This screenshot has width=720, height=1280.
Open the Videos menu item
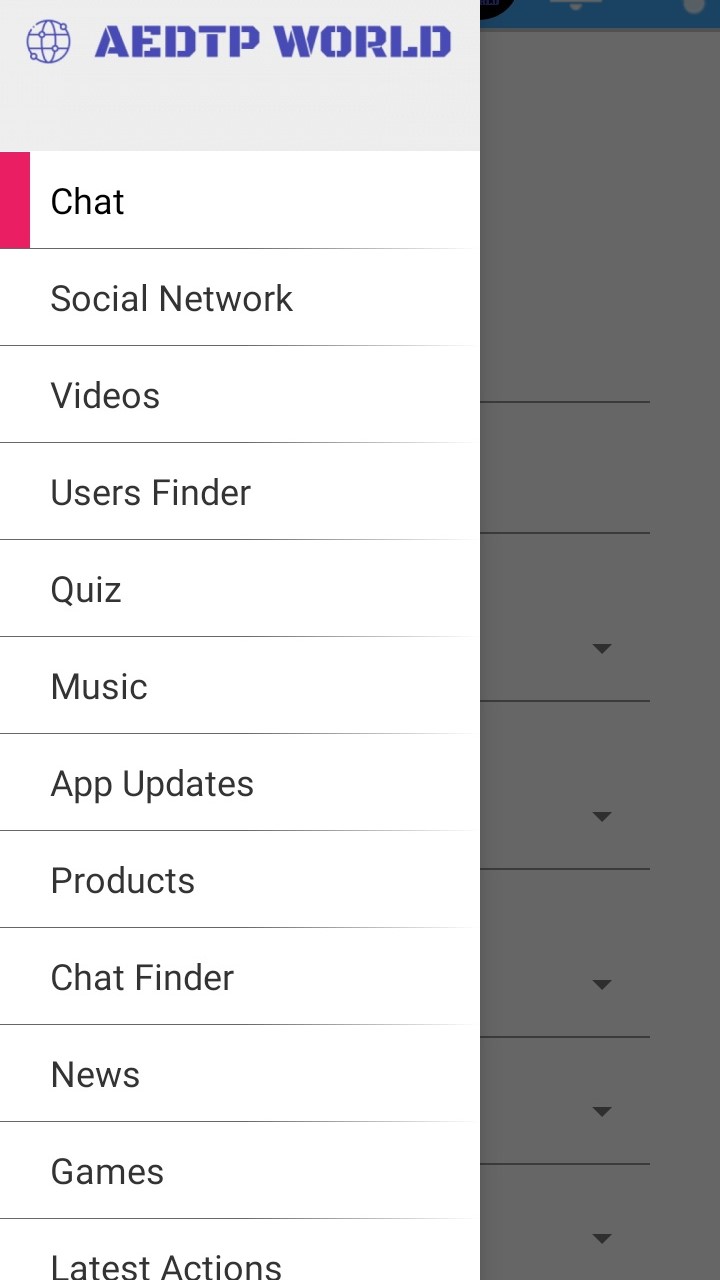point(240,394)
